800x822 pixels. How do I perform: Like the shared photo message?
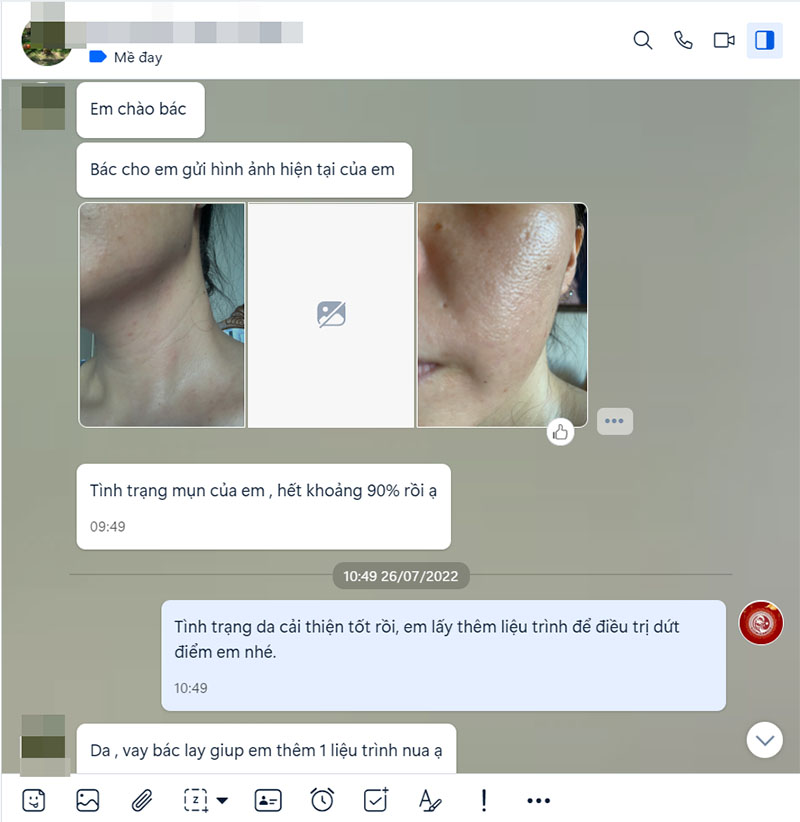pyautogui.click(x=560, y=432)
